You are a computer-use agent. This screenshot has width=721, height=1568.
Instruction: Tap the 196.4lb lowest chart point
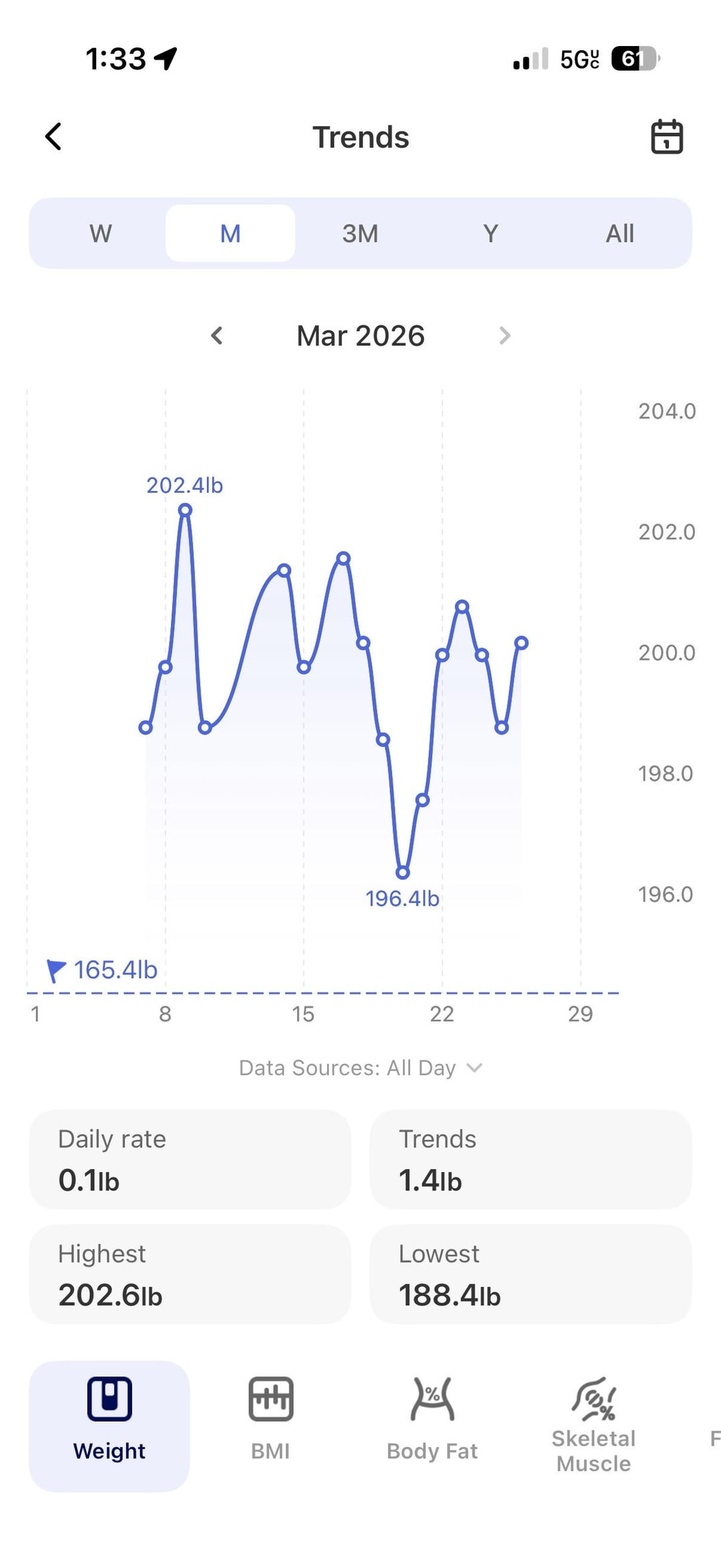click(403, 872)
